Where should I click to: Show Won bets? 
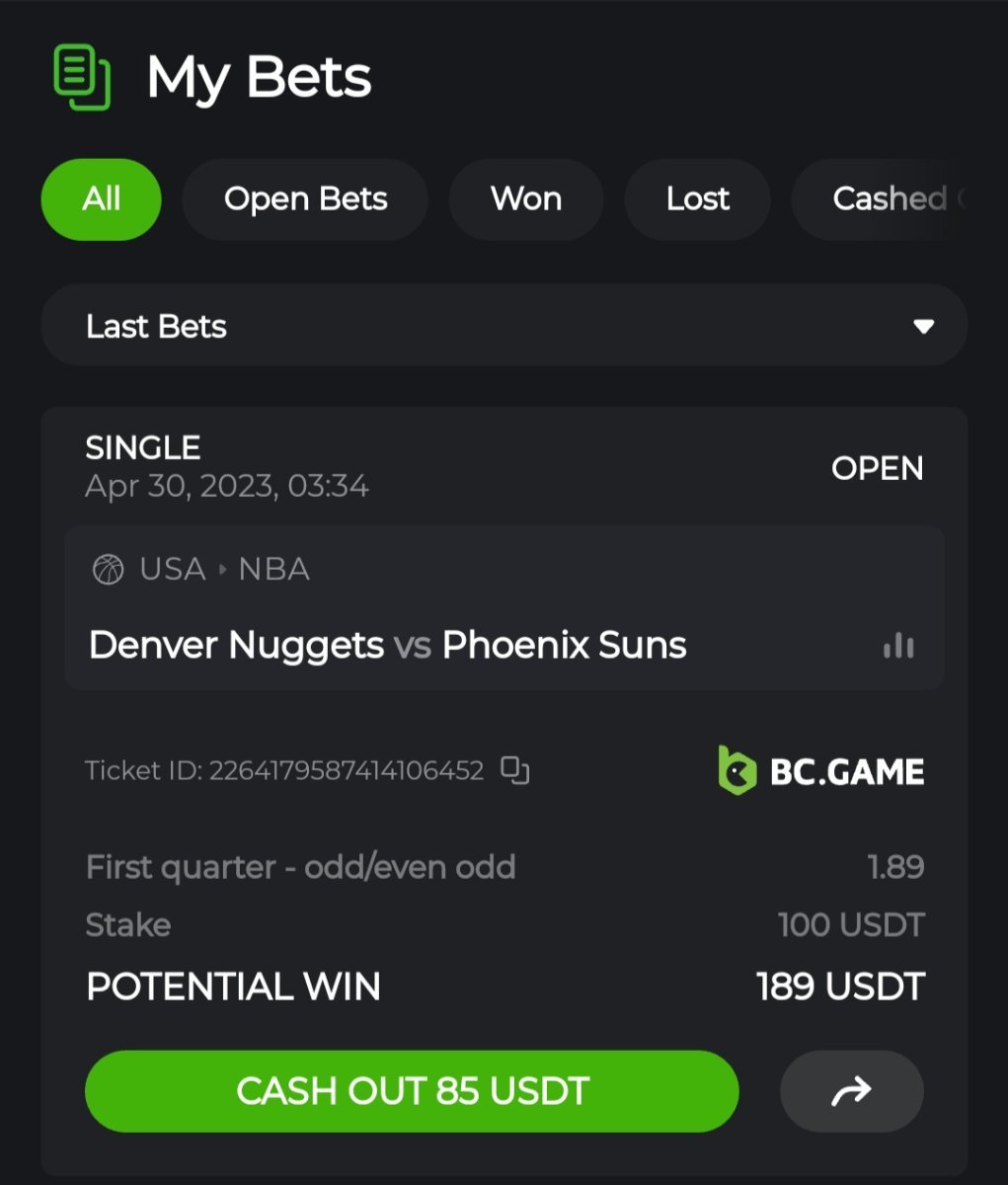525,199
